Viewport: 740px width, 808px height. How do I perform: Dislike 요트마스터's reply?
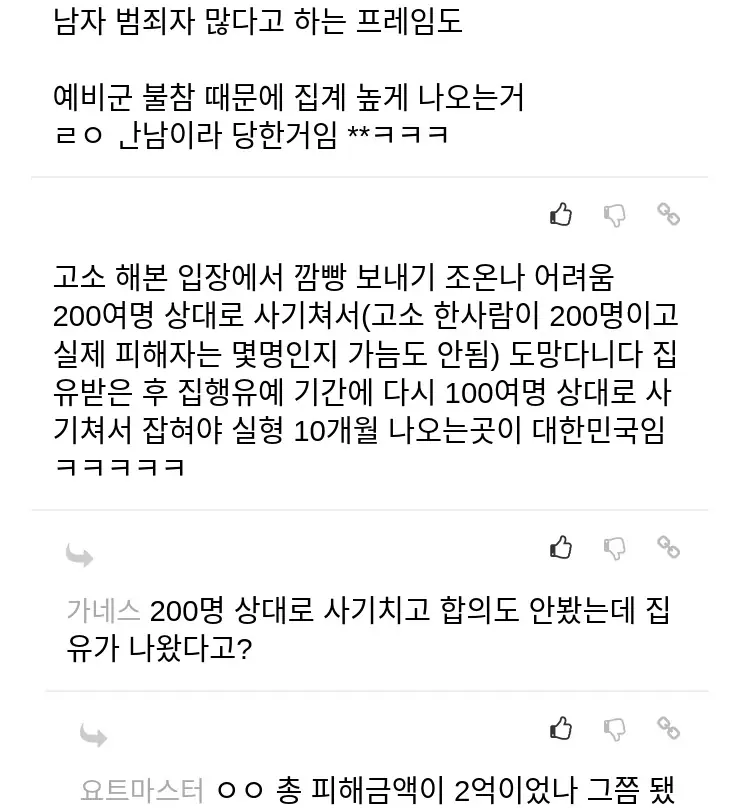615,728
